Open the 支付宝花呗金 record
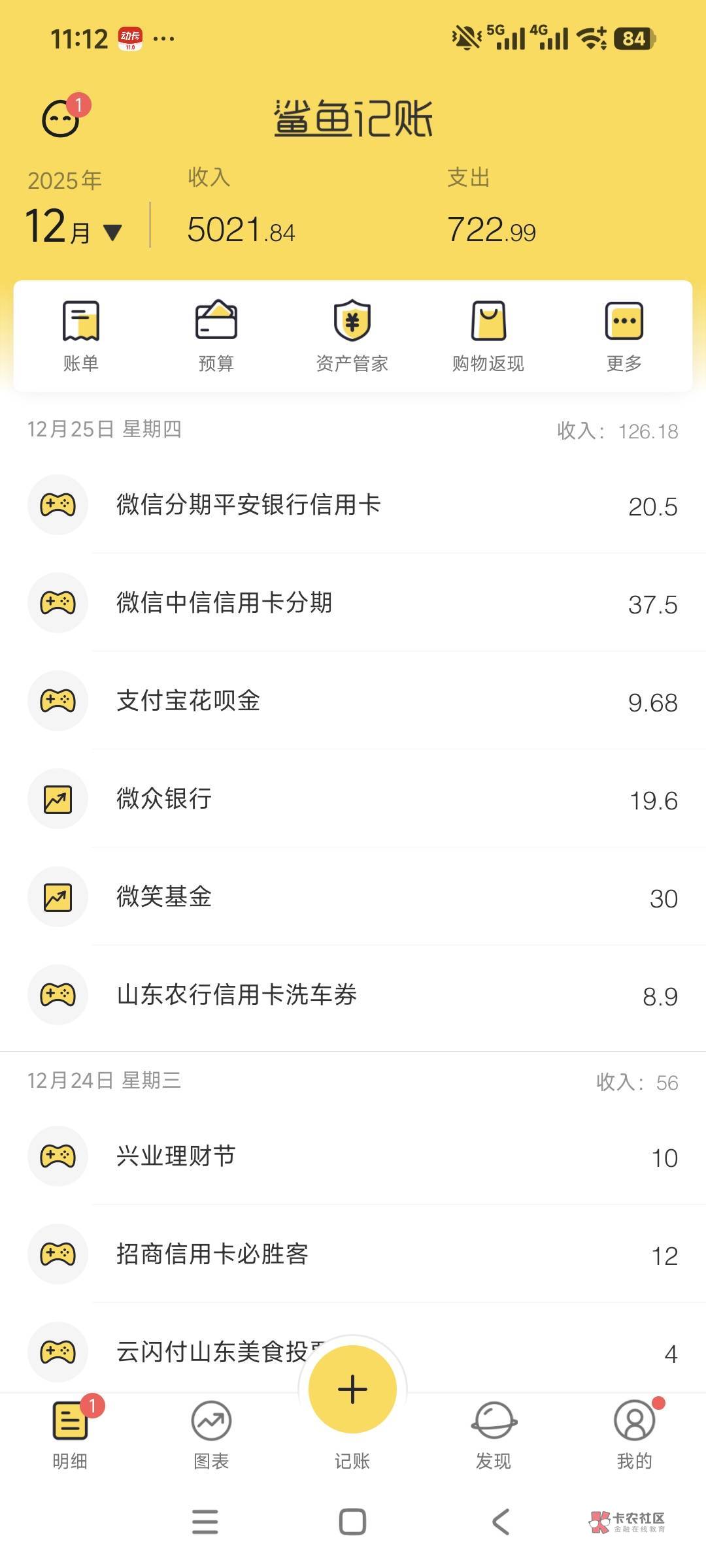Image resolution: width=706 pixels, height=1568 pixels. 353,701
